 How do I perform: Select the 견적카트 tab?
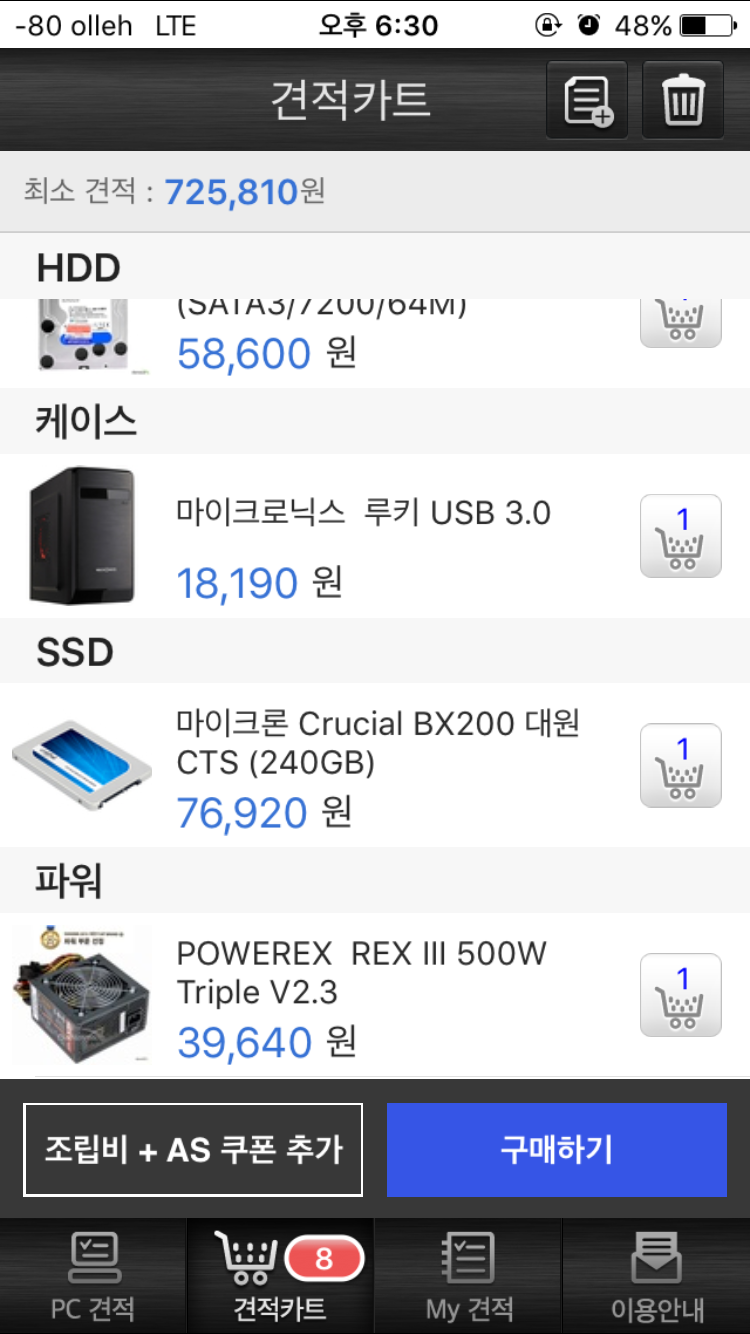coord(280,1277)
